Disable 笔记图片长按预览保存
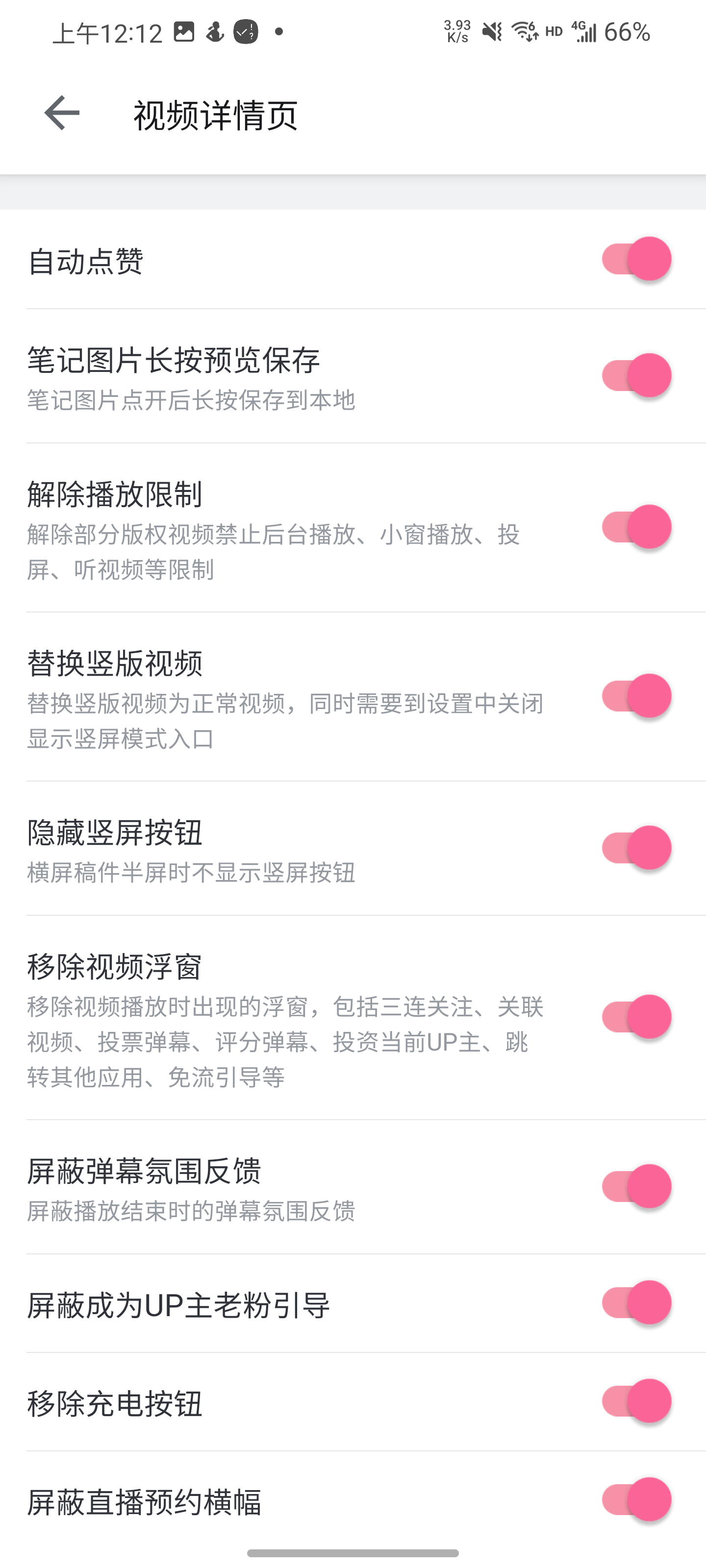 click(636, 375)
